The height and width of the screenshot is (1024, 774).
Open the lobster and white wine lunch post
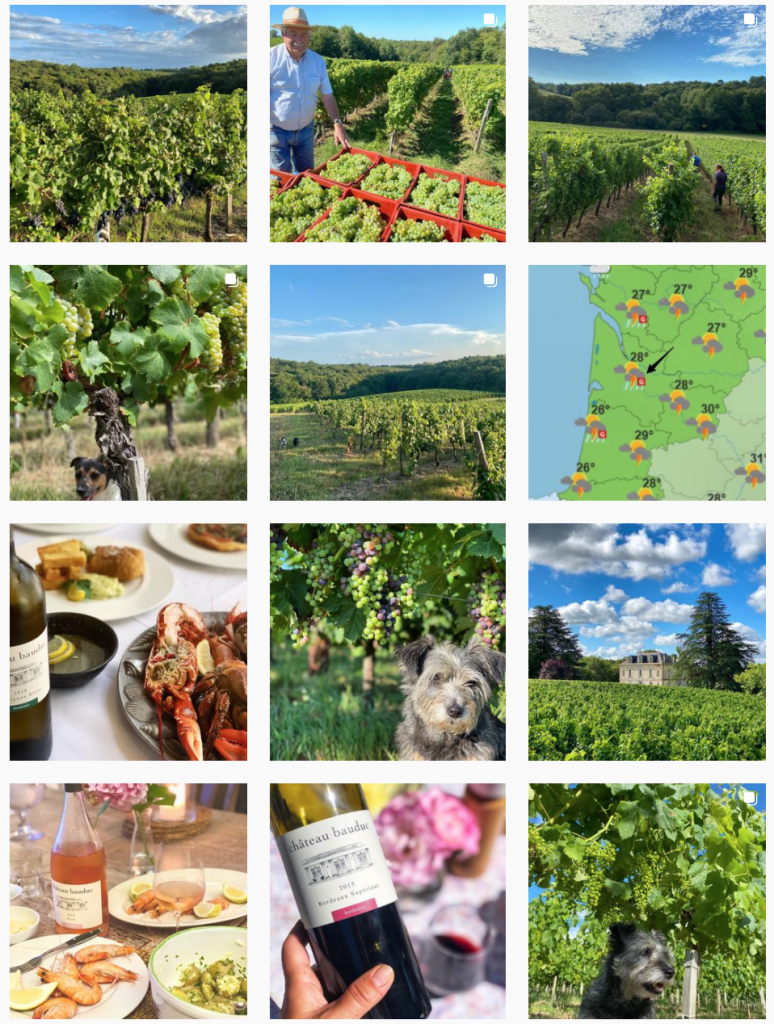click(128, 641)
